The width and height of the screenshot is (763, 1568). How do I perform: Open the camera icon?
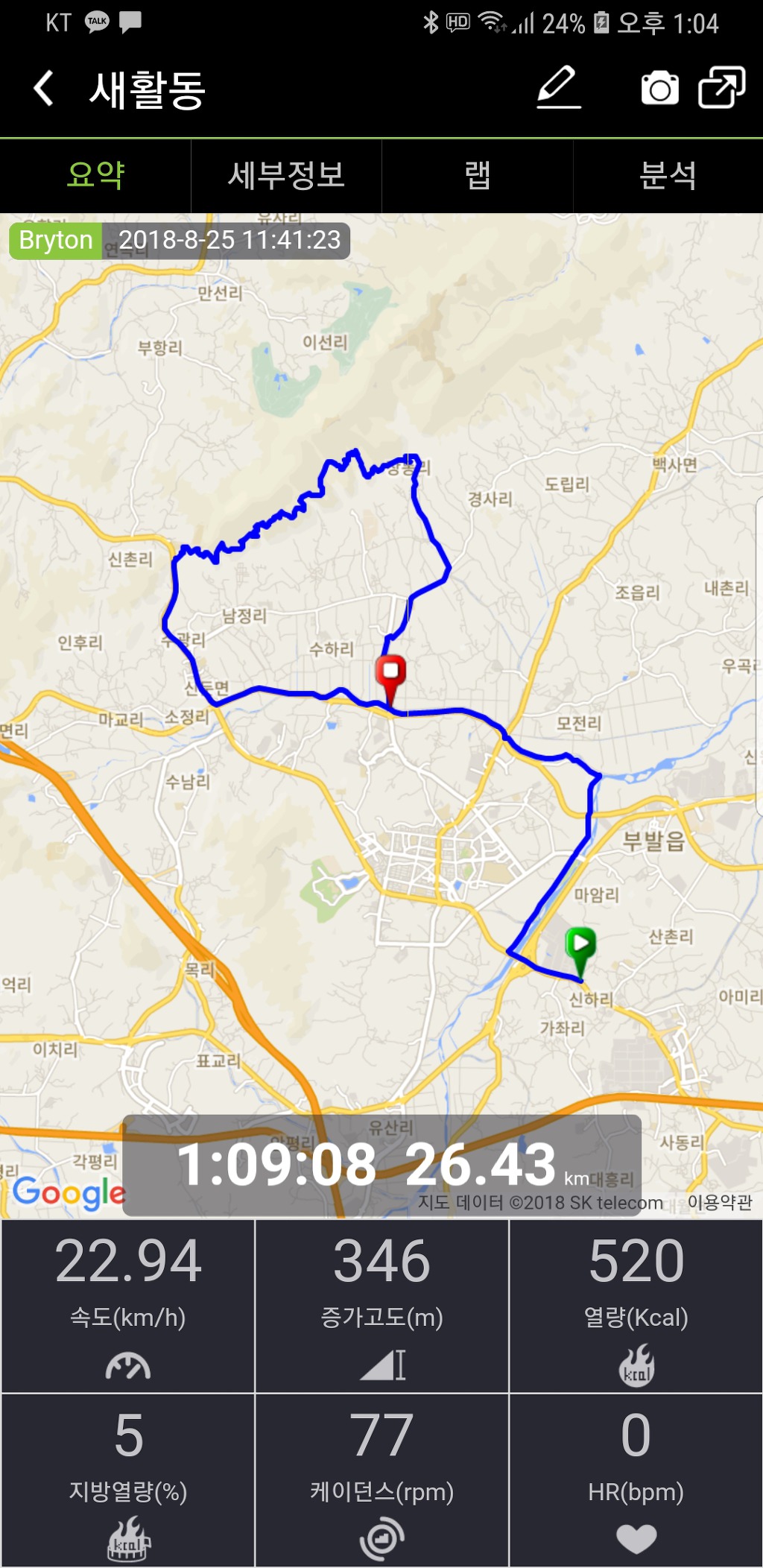(659, 89)
